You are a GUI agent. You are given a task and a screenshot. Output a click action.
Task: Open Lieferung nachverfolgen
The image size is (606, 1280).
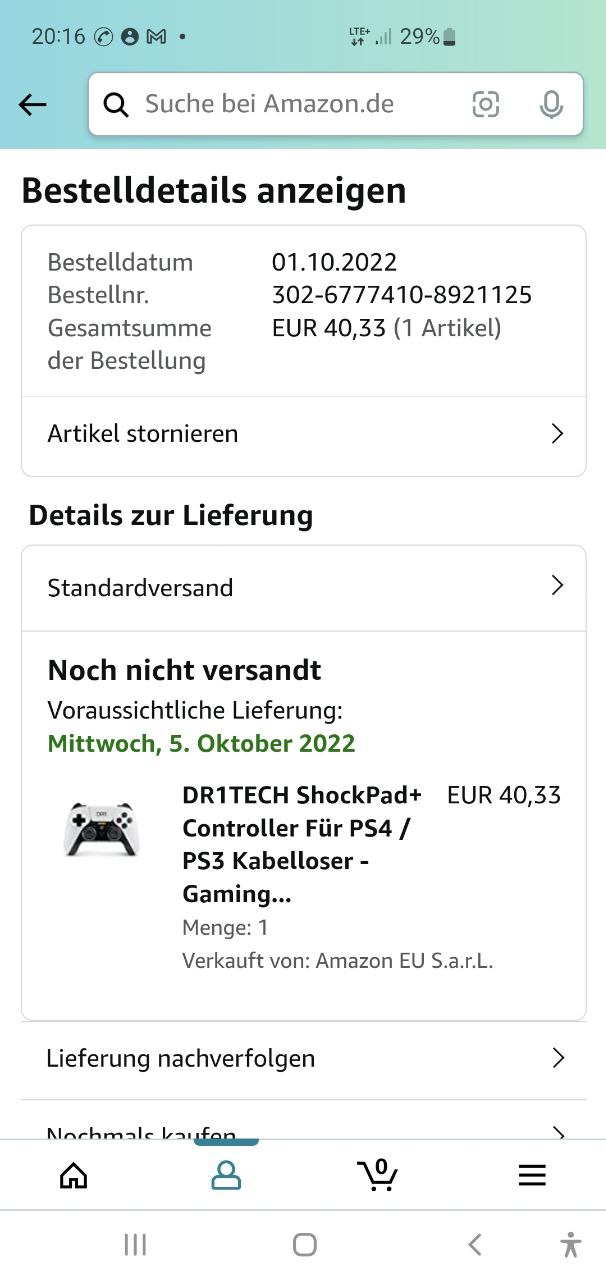pyautogui.click(x=303, y=1058)
